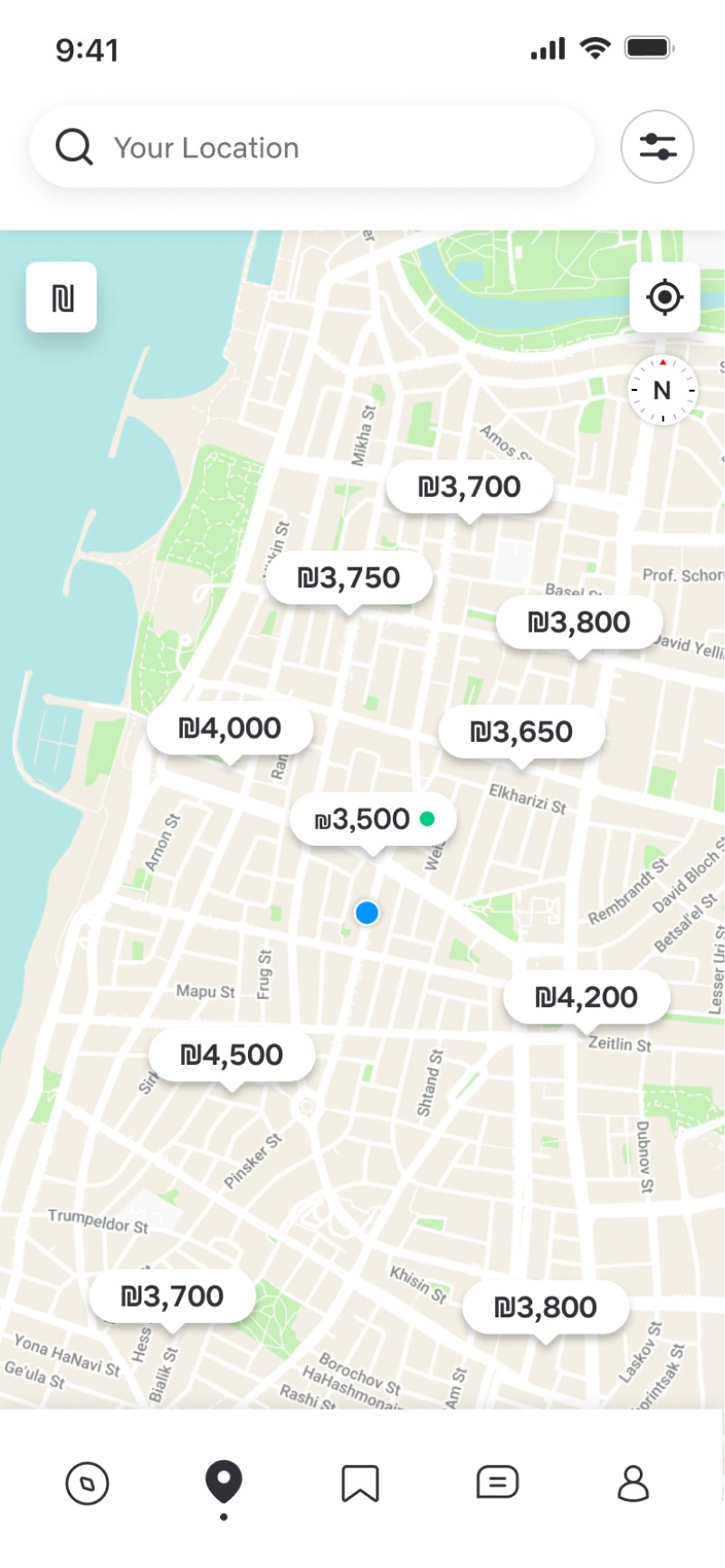Tap the Your Location search field
This screenshot has height=1568, width=725.
point(311,147)
